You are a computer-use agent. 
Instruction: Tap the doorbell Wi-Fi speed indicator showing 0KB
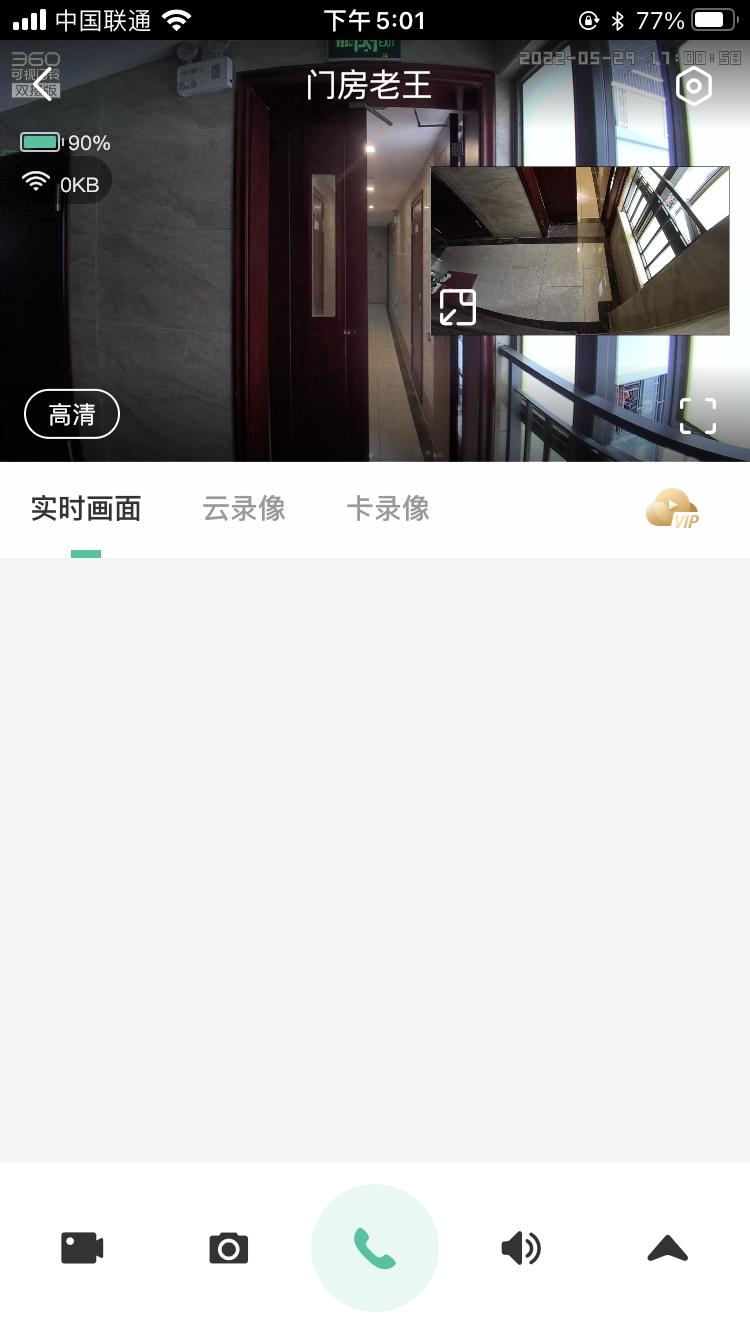click(60, 182)
